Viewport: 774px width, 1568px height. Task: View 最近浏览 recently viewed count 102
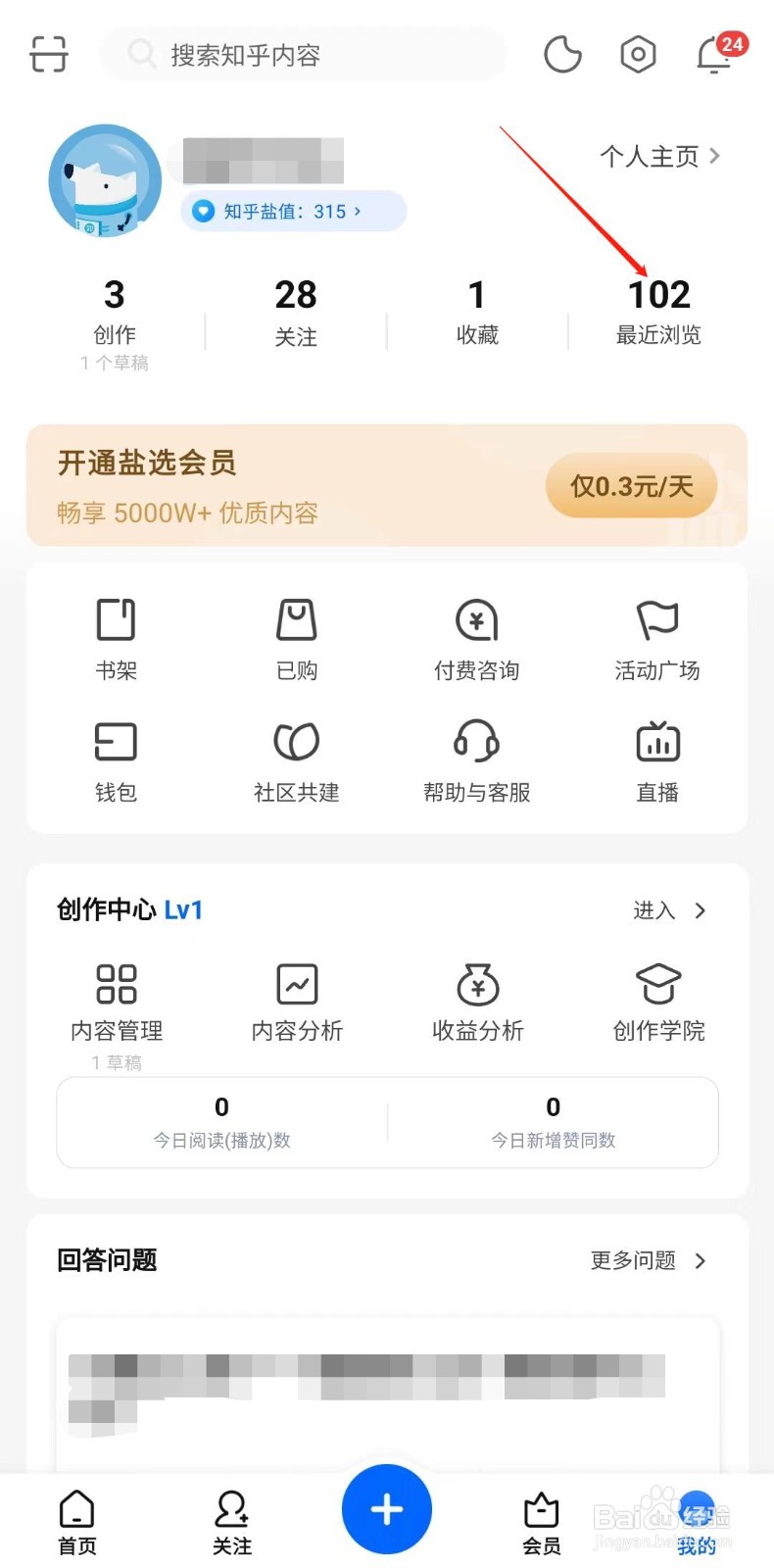pyautogui.click(x=657, y=309)
